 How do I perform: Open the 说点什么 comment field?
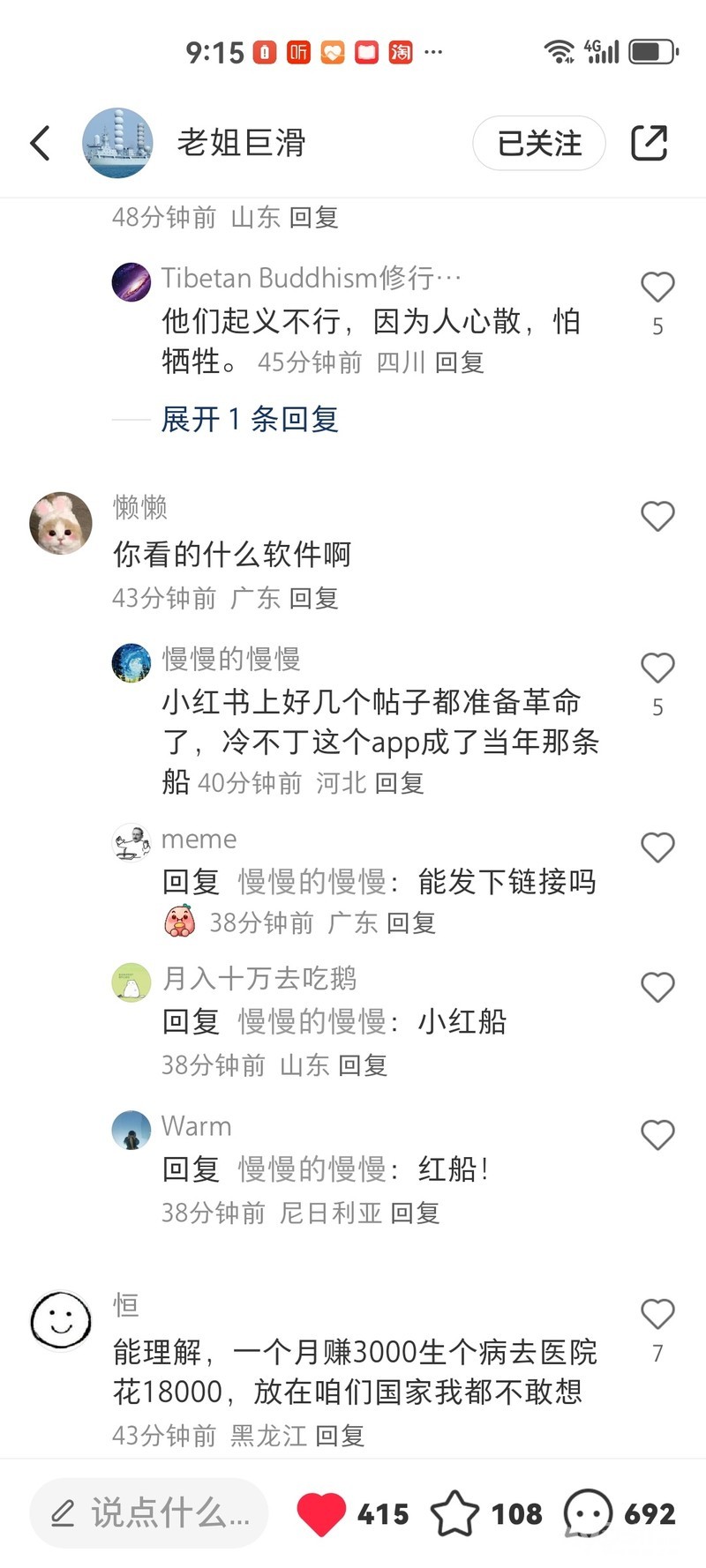click(x=148, y=1513)
